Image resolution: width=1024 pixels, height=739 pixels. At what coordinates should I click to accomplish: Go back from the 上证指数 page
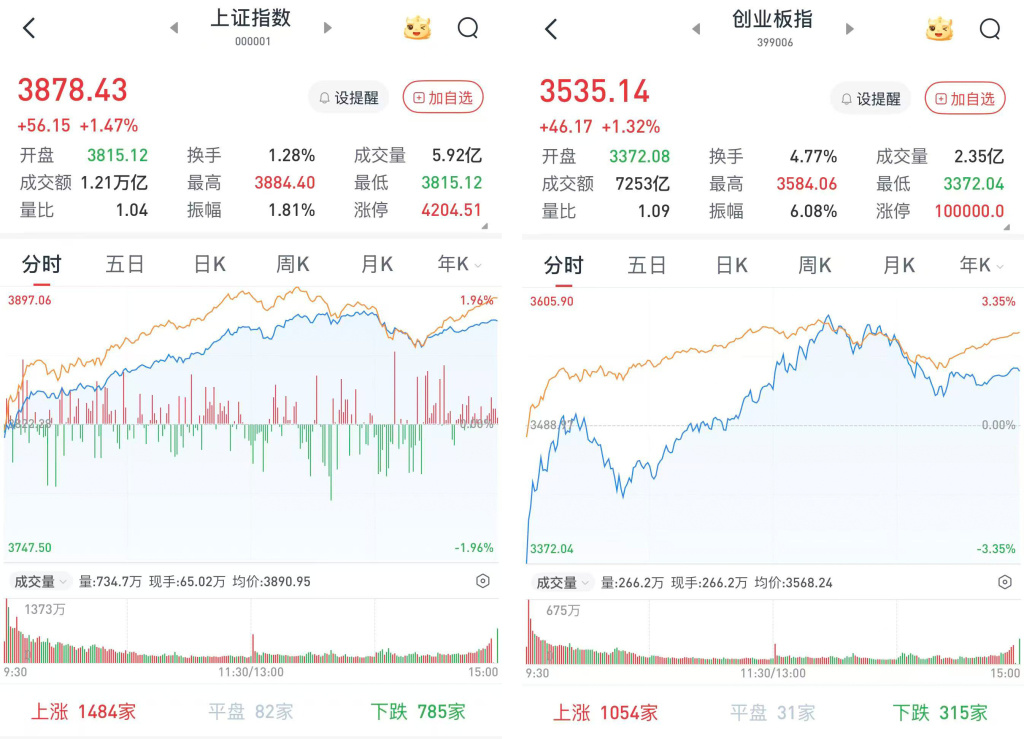[29, 28]
